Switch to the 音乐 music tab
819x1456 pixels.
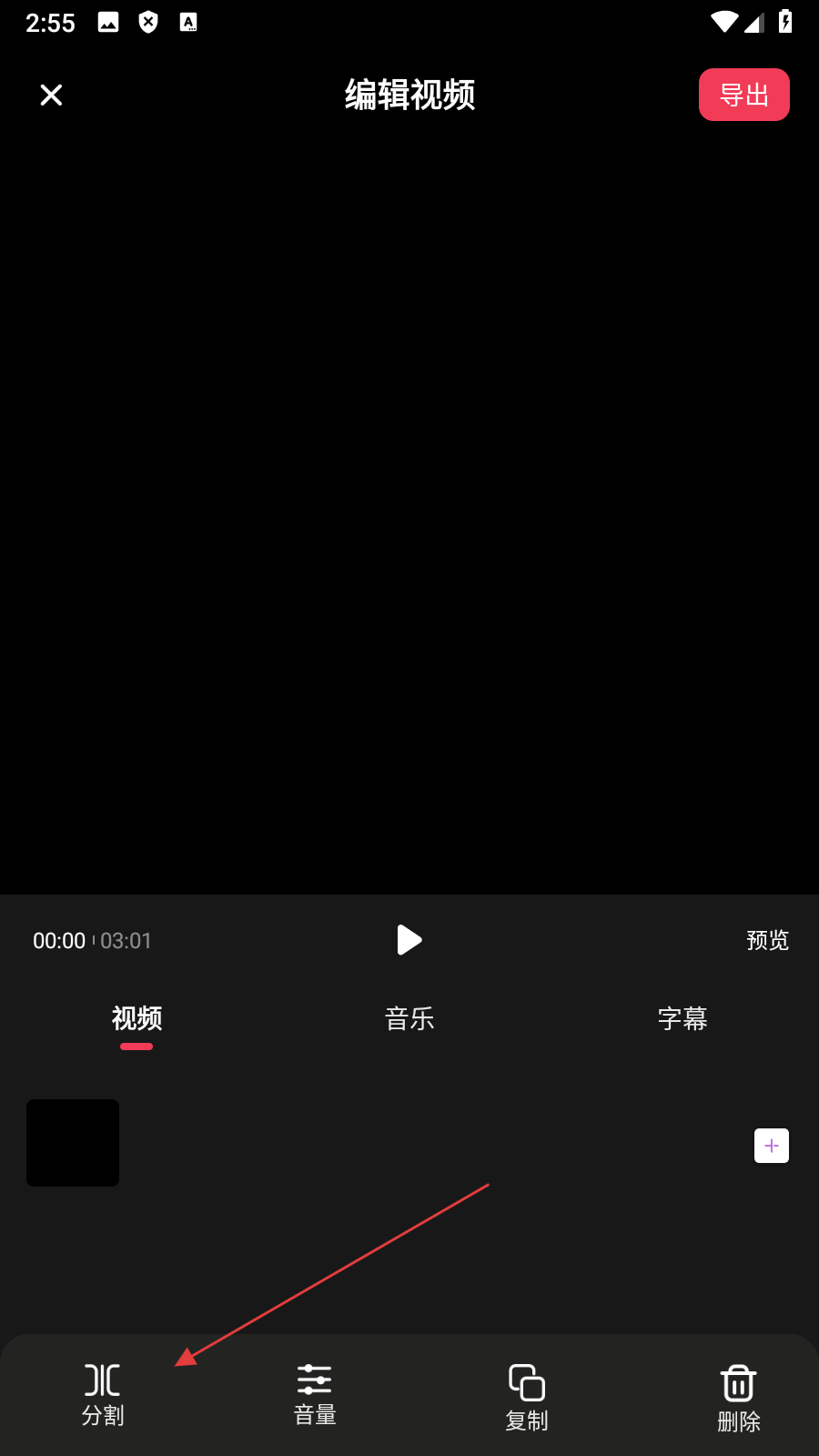pos(409,1018)
